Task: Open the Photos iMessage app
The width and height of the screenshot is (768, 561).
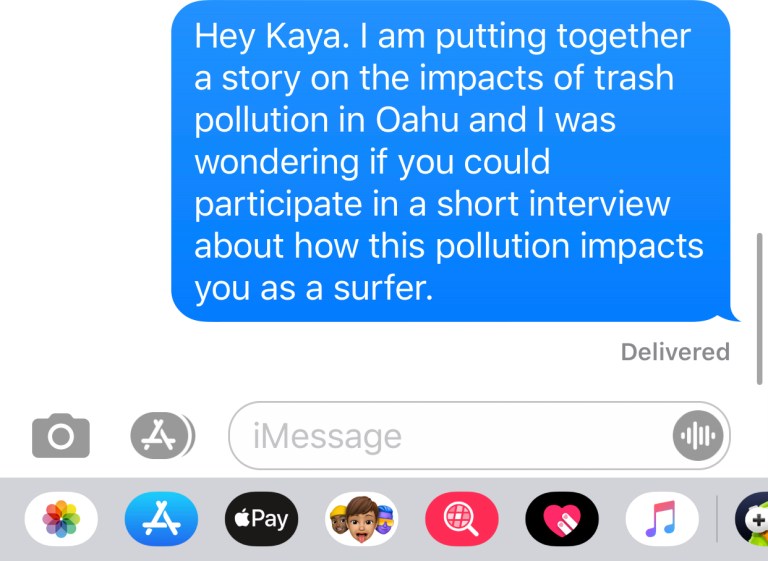Action: click(61, 519)
